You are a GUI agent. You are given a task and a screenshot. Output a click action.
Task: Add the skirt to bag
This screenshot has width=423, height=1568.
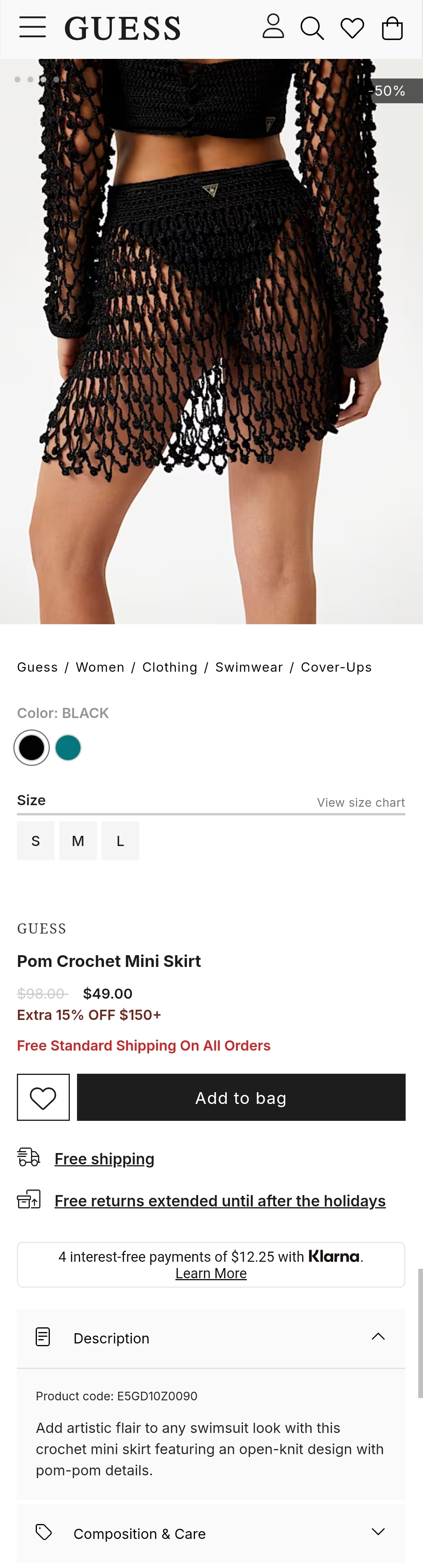point(241,1097)
